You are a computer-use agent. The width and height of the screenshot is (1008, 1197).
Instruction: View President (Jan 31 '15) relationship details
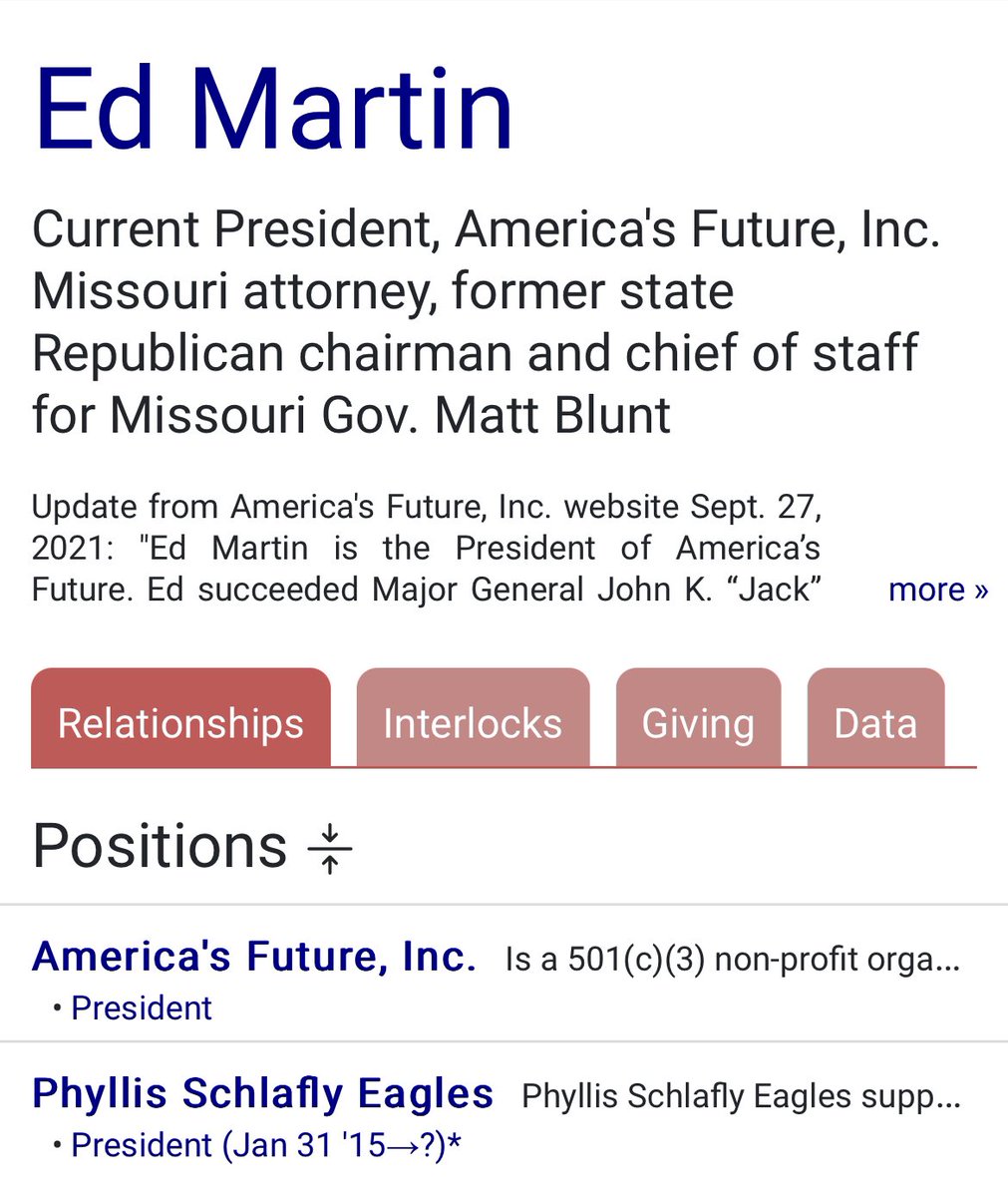pos(266,1145)
